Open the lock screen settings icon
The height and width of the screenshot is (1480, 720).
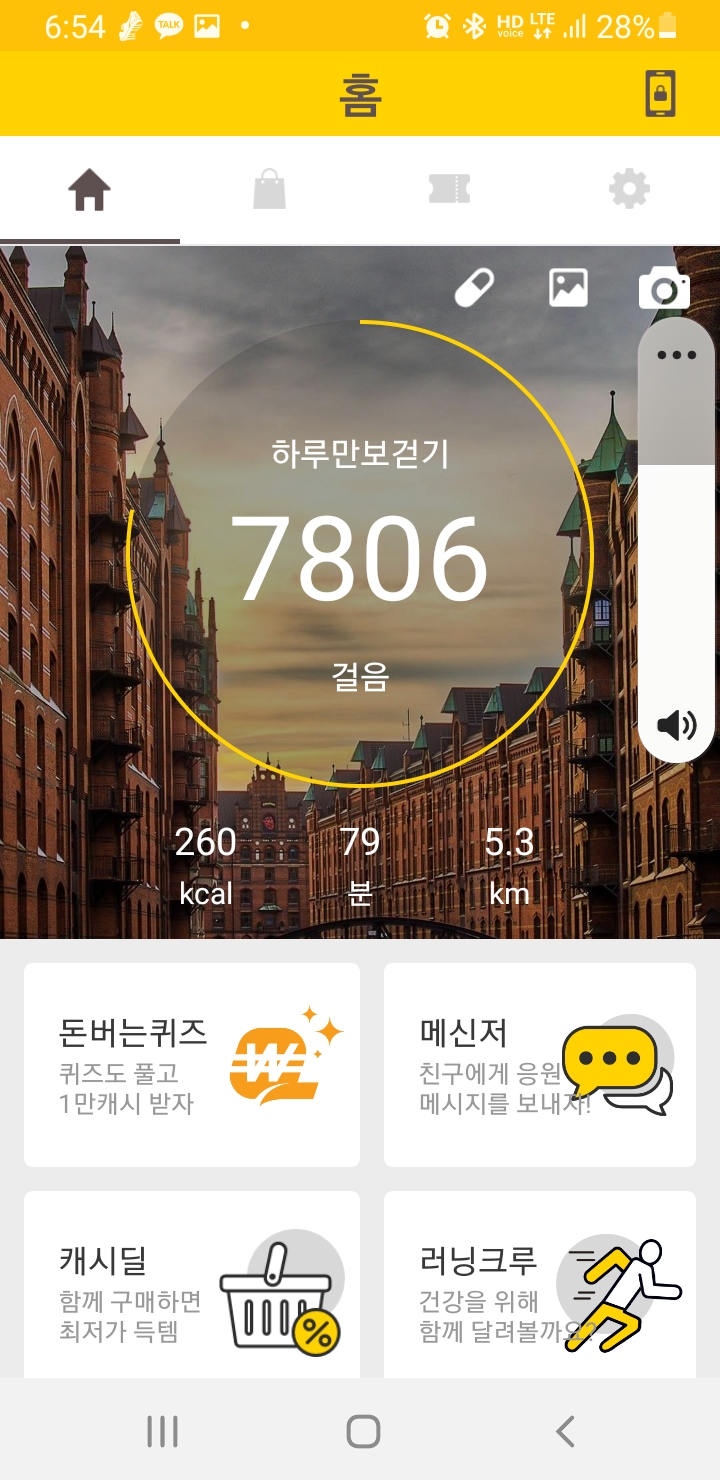tap(660, 94)
